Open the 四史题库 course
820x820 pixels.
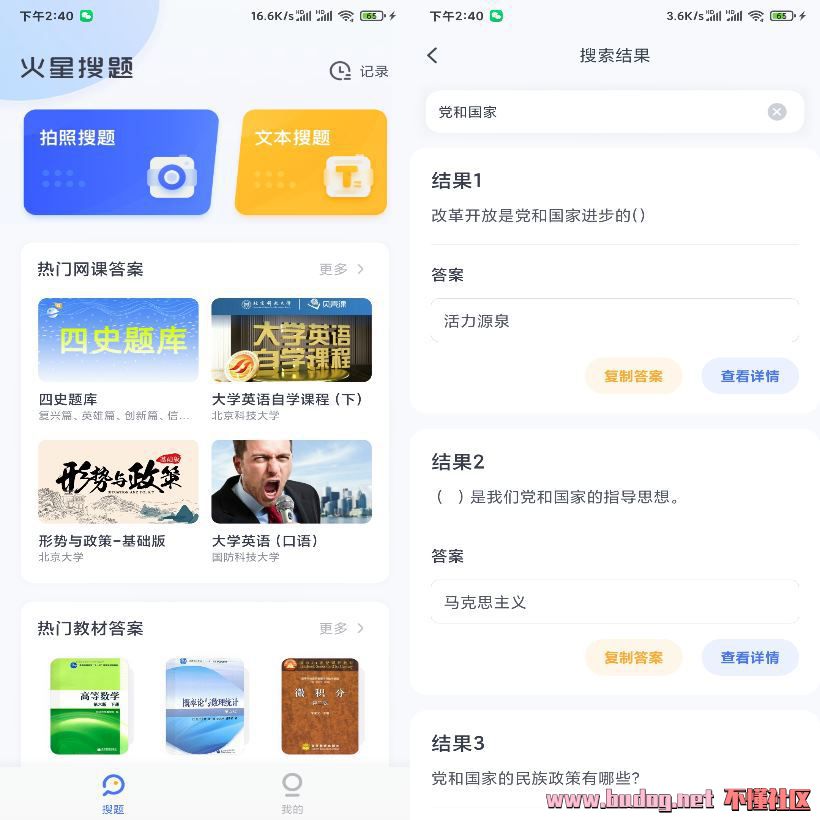click(x=118, y=340)
